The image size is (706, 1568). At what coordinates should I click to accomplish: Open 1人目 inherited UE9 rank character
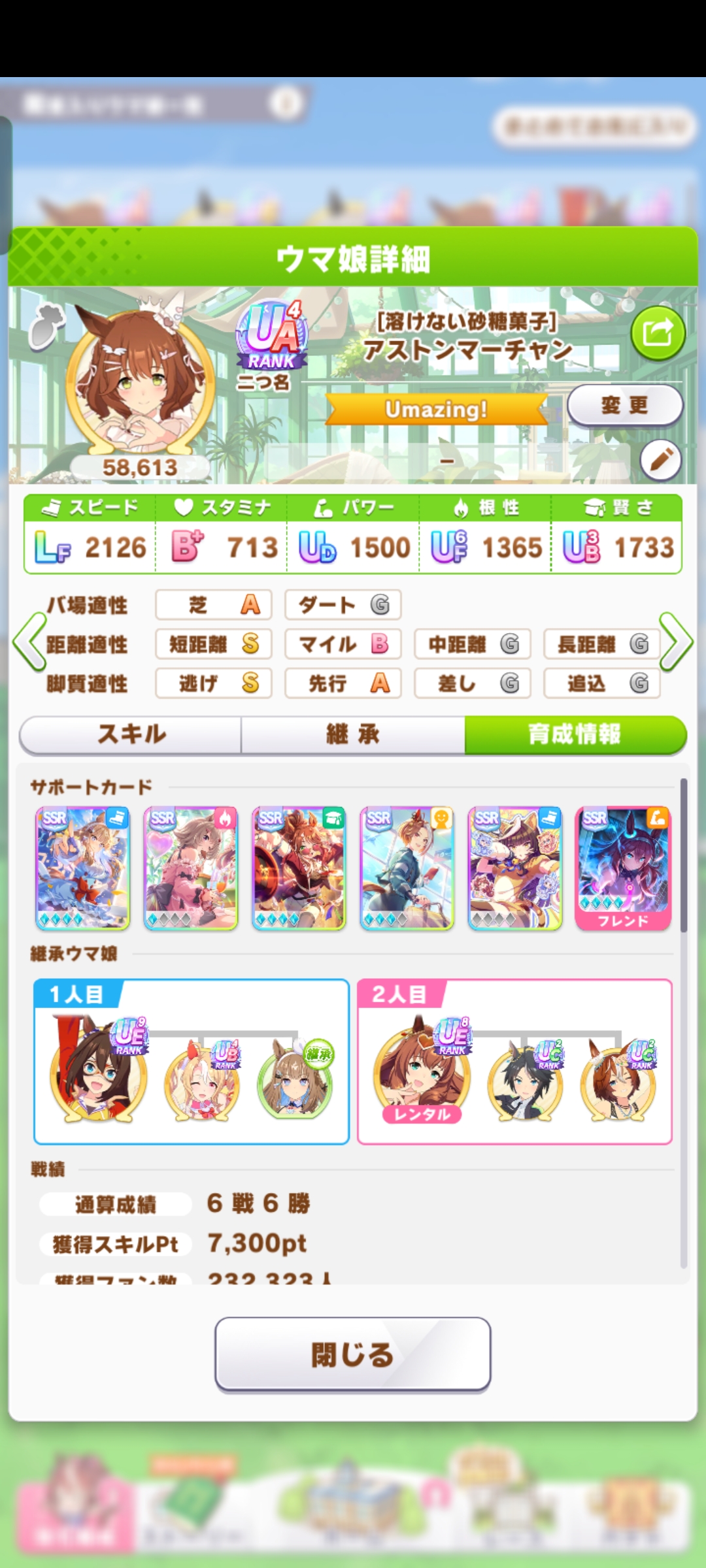[98, 1073]
